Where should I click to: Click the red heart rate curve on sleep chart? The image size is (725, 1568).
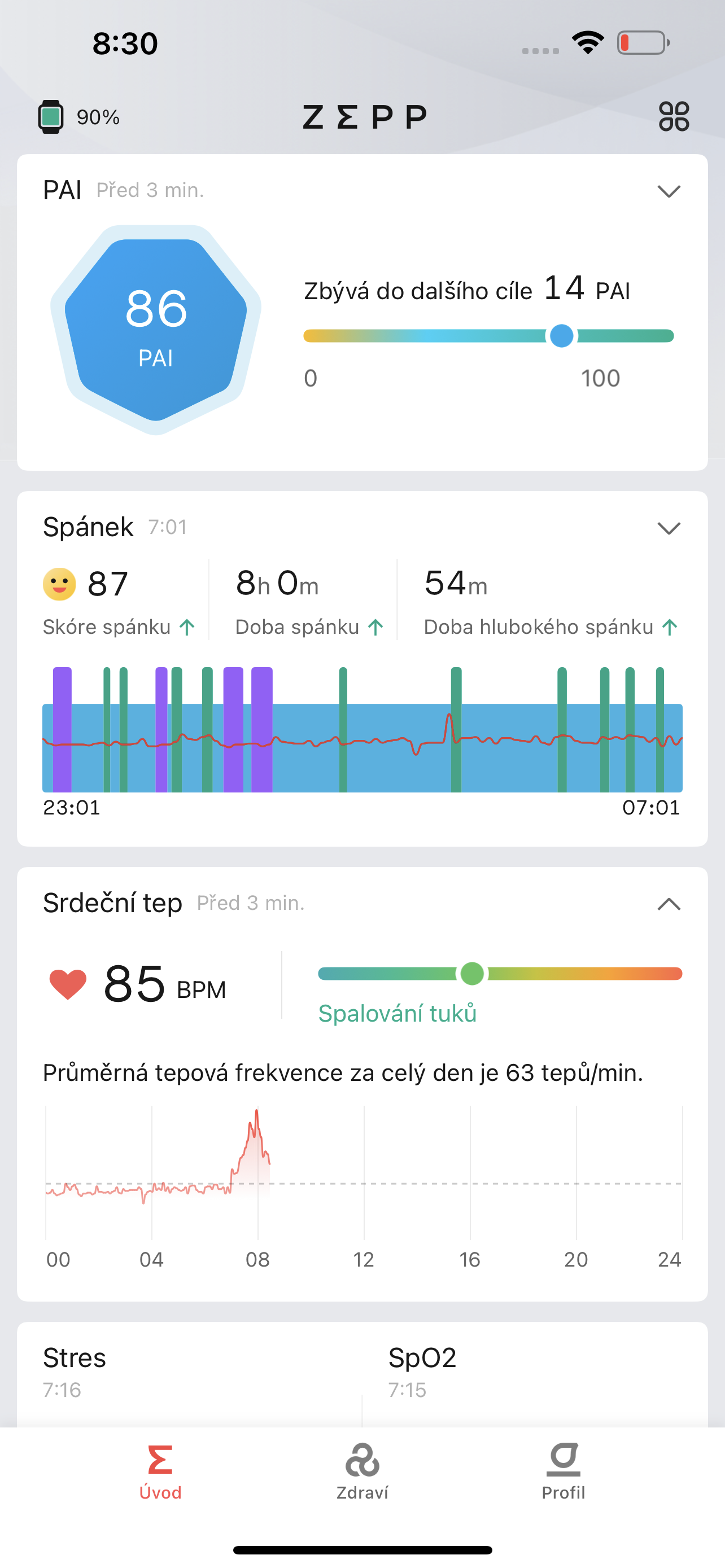click(x=365, y=743)
